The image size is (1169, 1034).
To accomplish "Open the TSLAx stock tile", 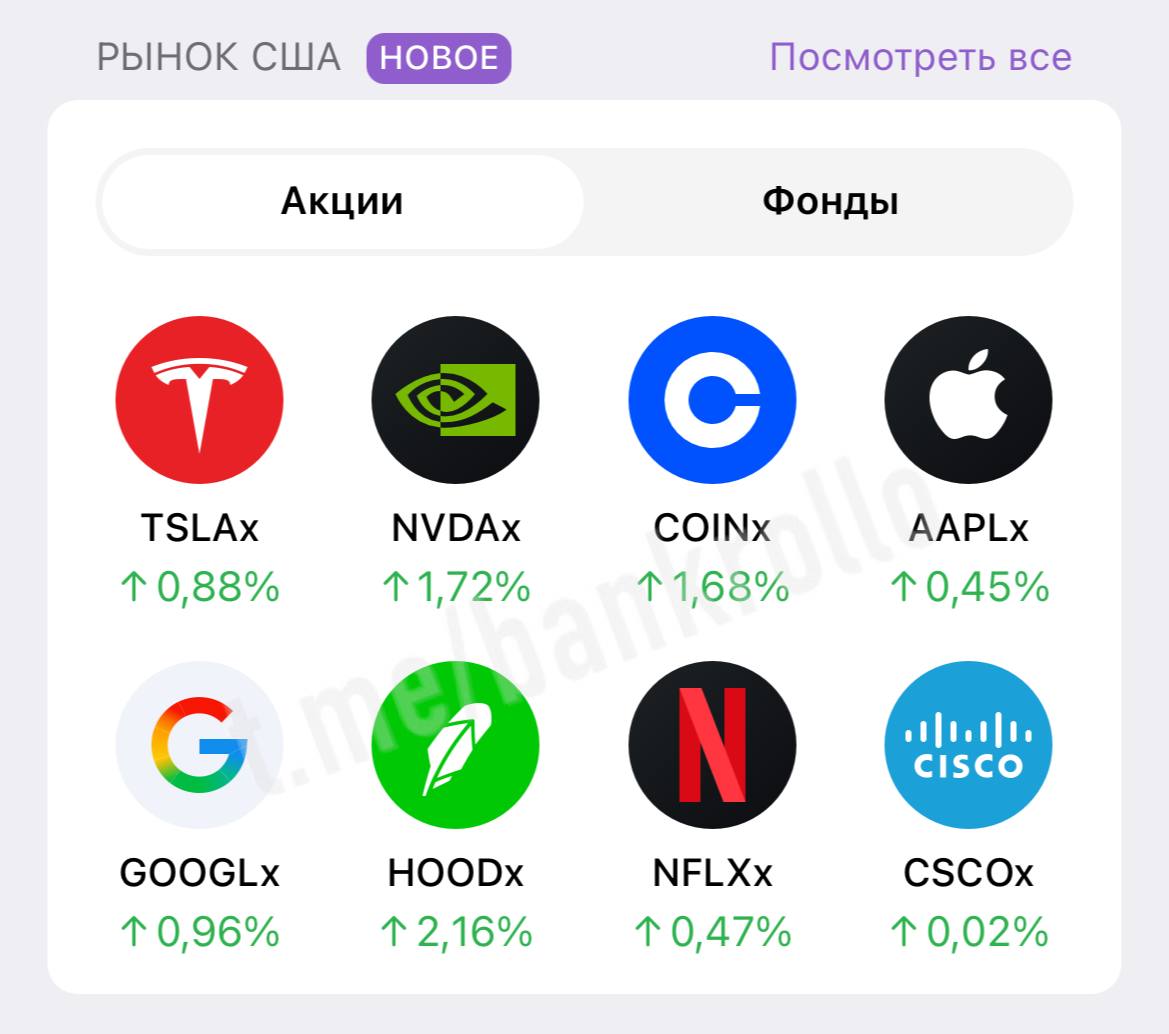I will (x=199, y=400).
